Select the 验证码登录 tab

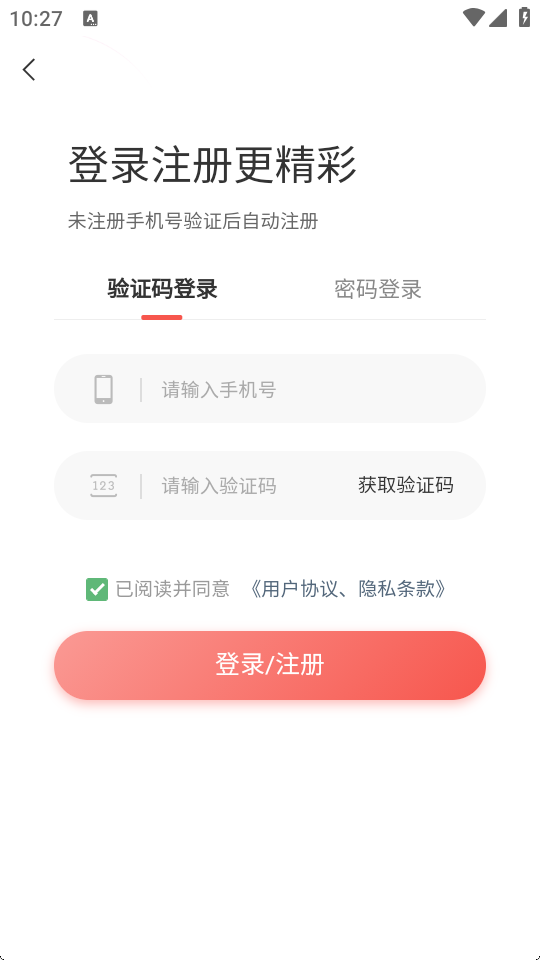162,289
